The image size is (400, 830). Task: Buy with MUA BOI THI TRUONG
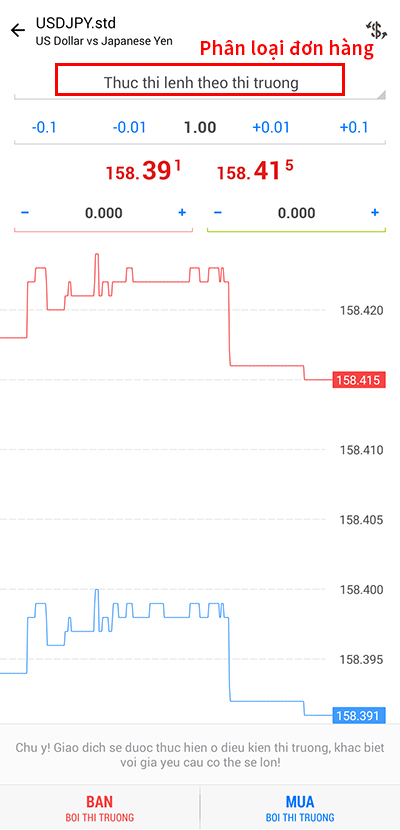tap(300, 808)
